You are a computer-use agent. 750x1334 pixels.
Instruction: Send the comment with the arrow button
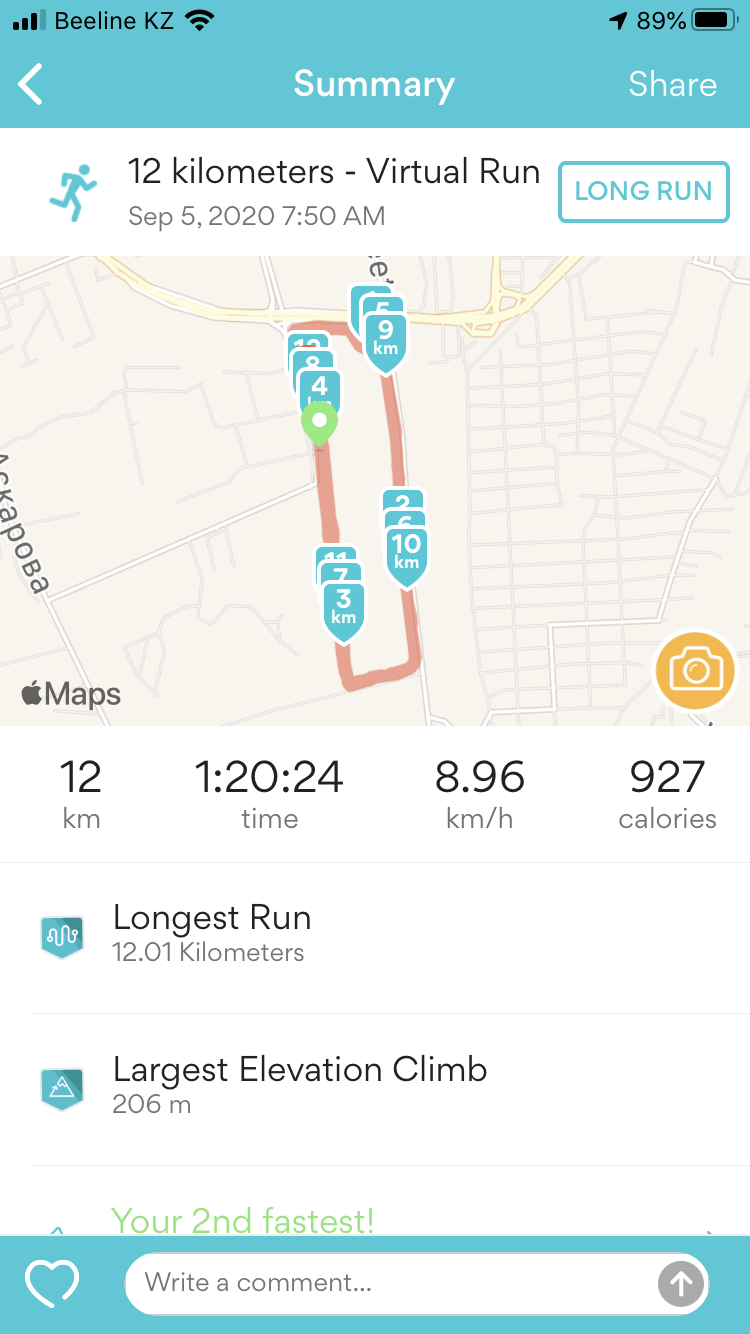coord(681,1283)
